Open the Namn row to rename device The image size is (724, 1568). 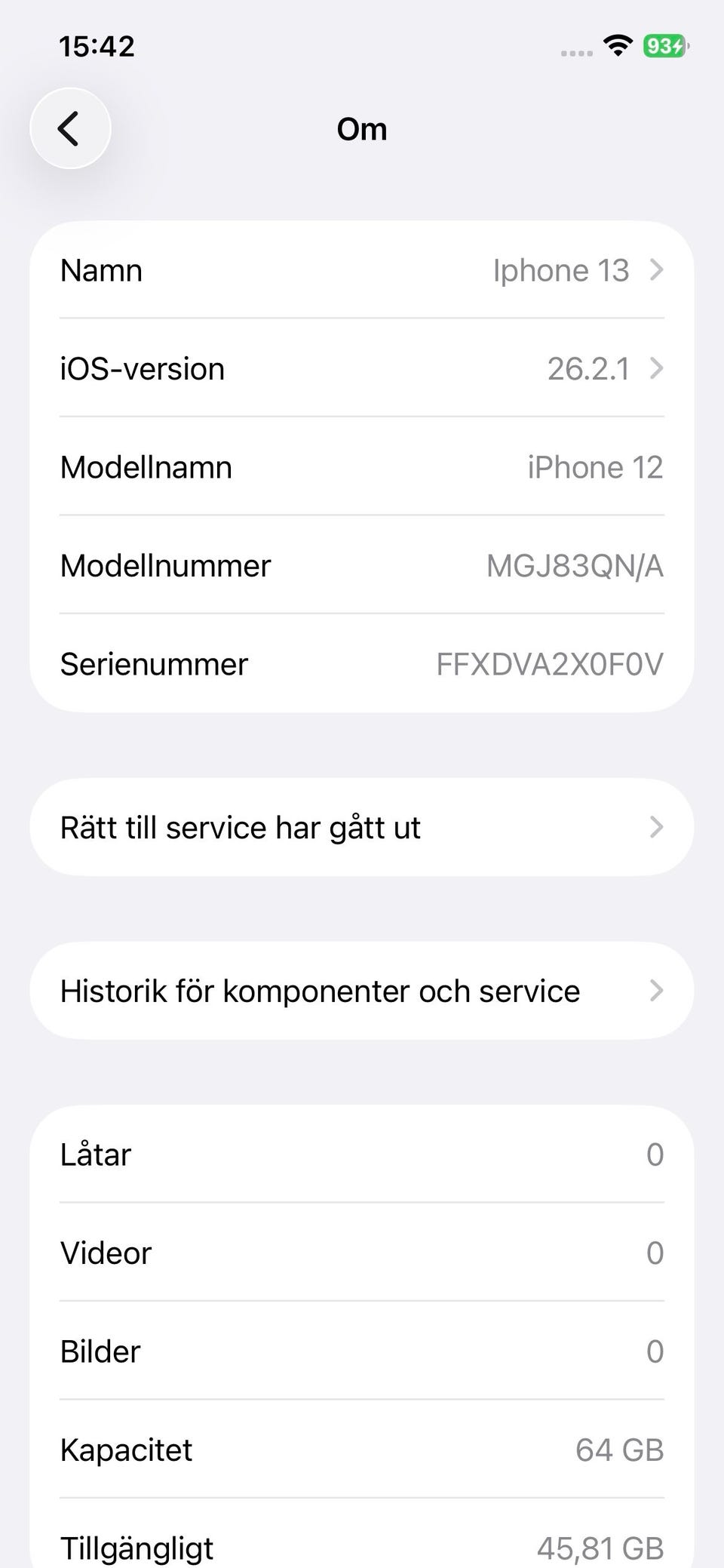click(x=362, y=270)
